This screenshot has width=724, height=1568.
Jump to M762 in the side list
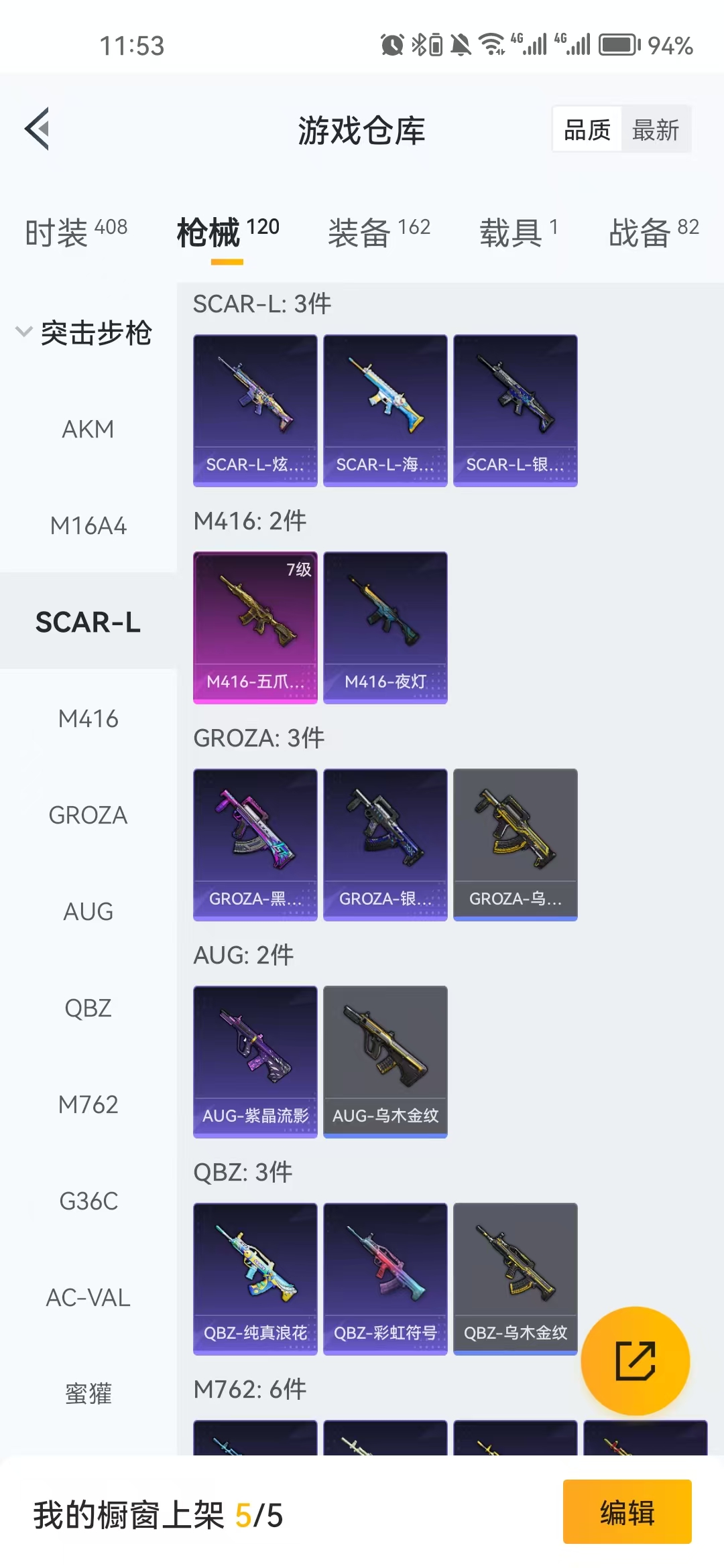(x=88, y=1104)
